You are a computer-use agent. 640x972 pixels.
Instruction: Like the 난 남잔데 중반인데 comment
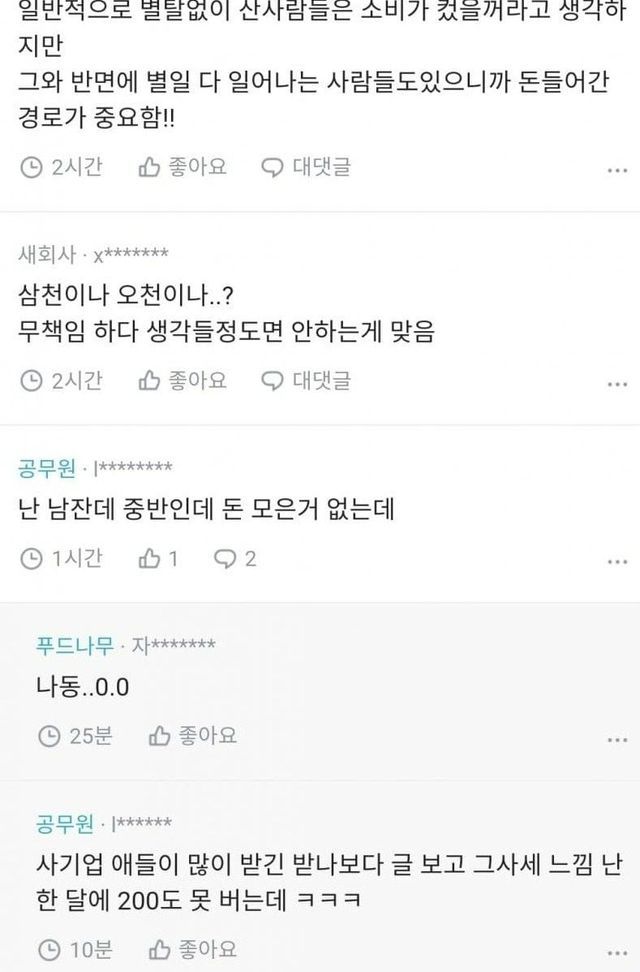click(158, 559)
